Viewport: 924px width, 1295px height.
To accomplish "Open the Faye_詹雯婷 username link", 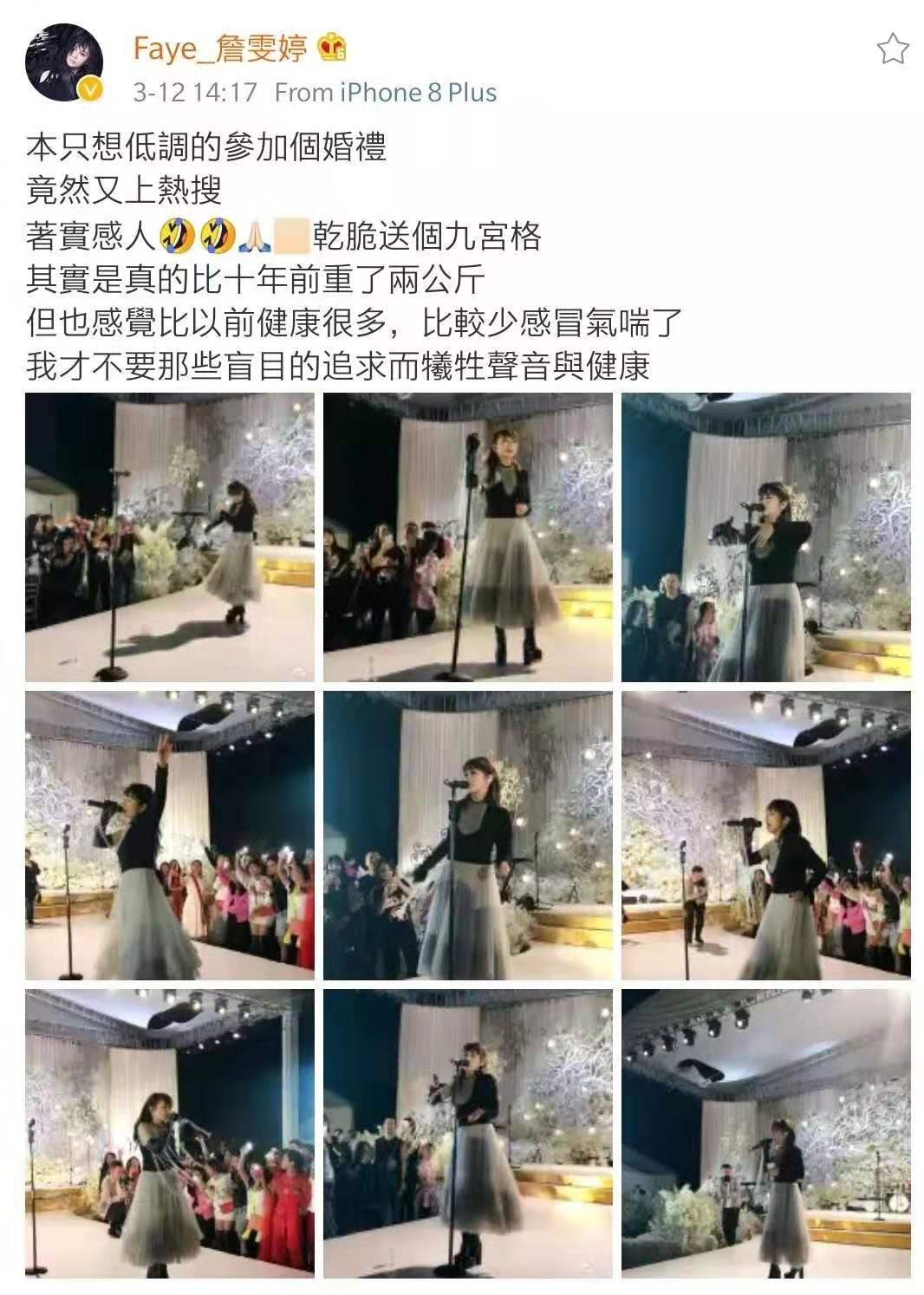I will (x=220, y=49).
